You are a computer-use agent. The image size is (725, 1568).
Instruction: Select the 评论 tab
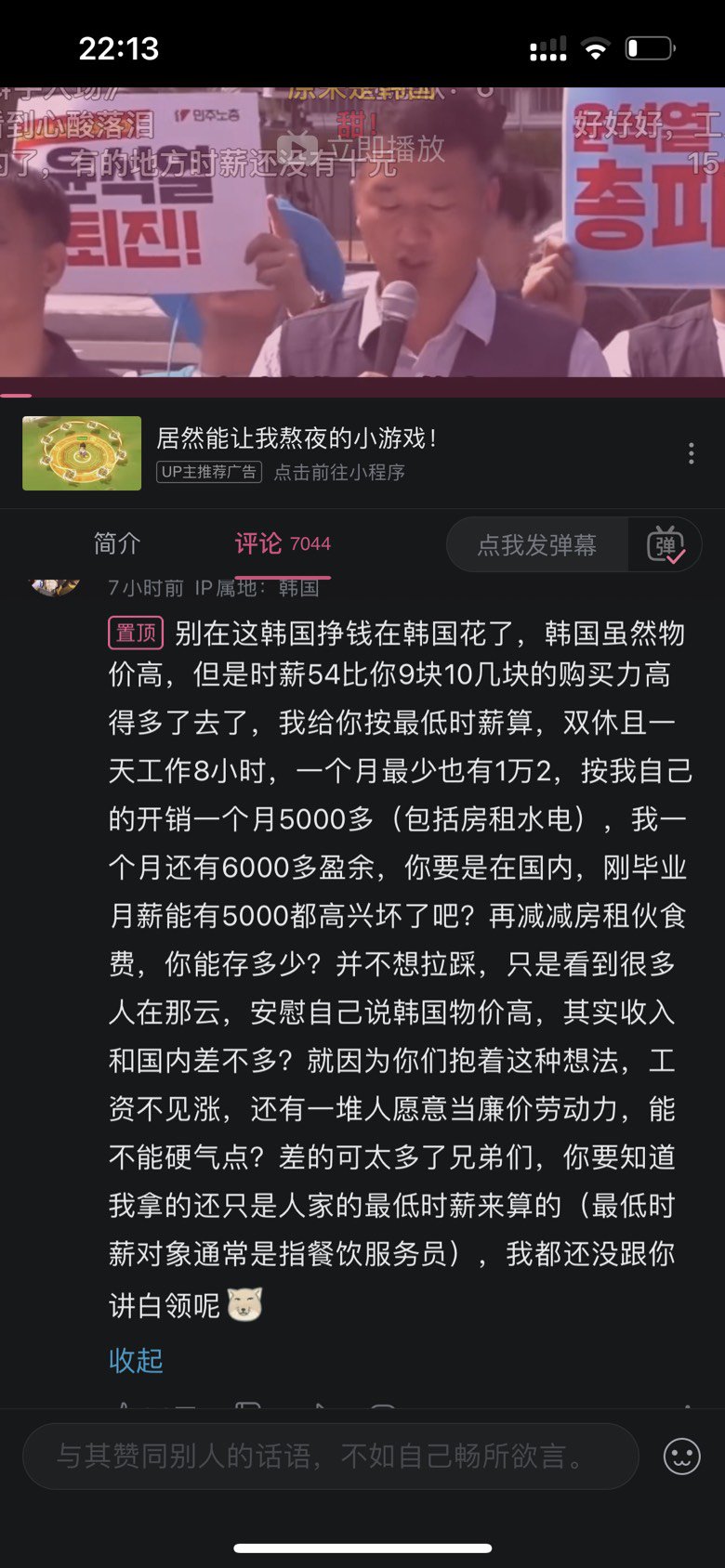[283, 543]
